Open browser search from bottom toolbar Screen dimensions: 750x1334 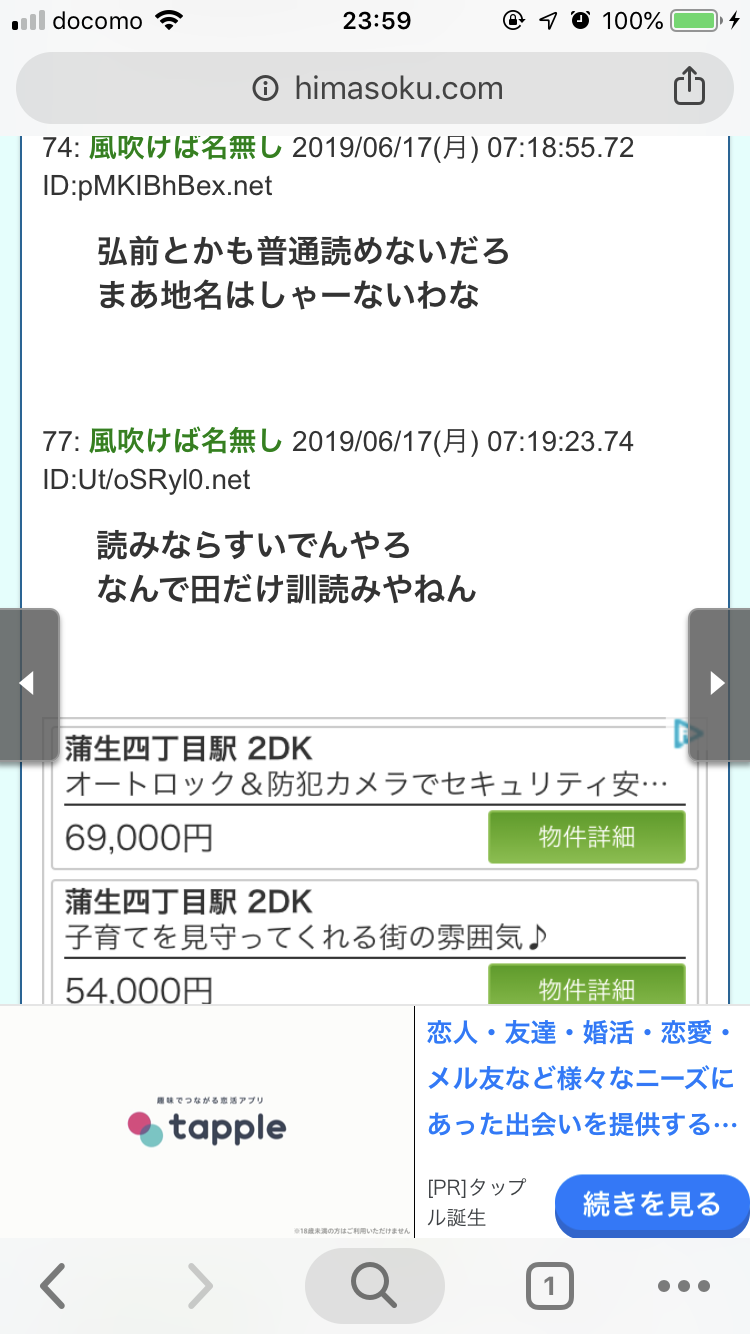pos(374,1286)
